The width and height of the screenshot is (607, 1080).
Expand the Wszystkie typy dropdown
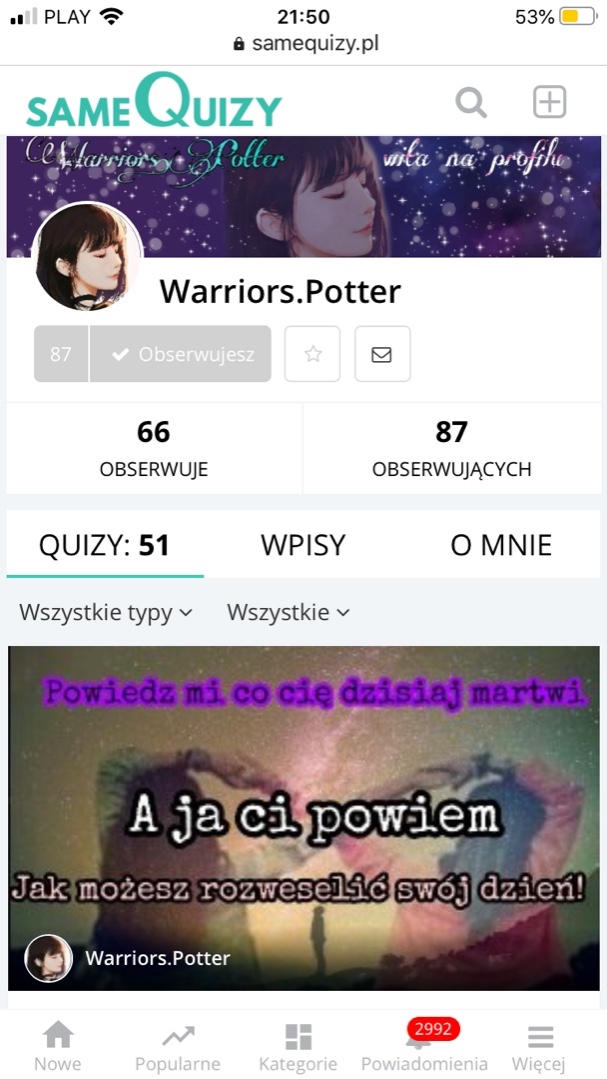[x=106, y=612]
